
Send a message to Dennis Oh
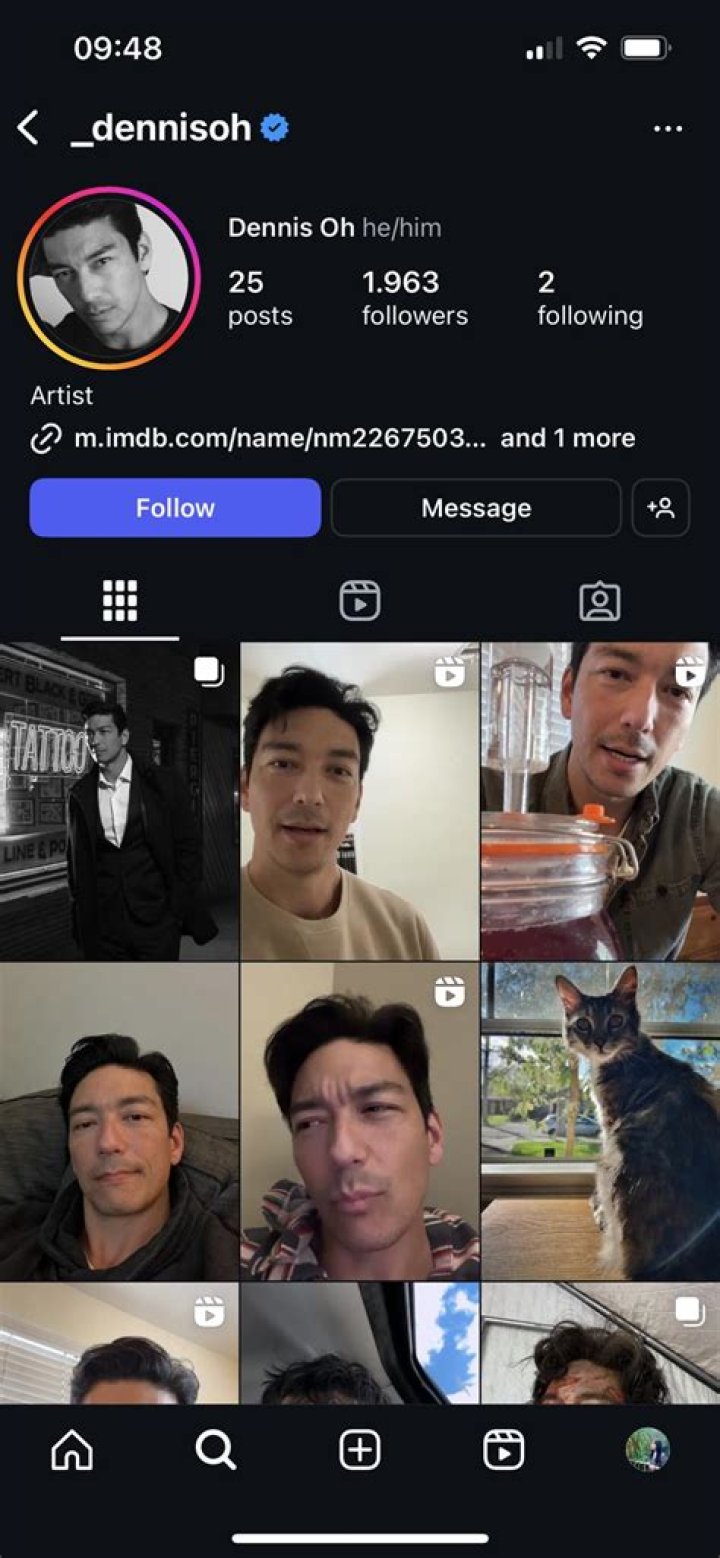tap(476, 508)
